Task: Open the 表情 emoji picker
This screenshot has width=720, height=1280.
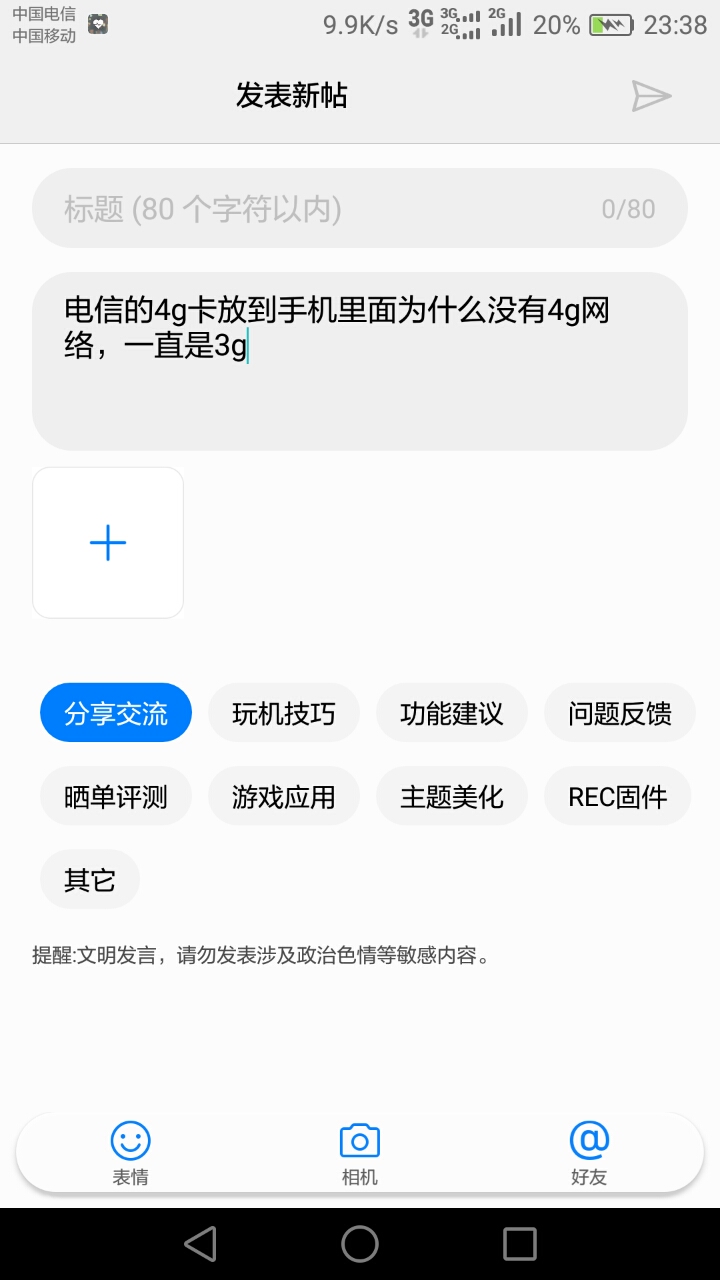Action: (x=130, y=1153)
